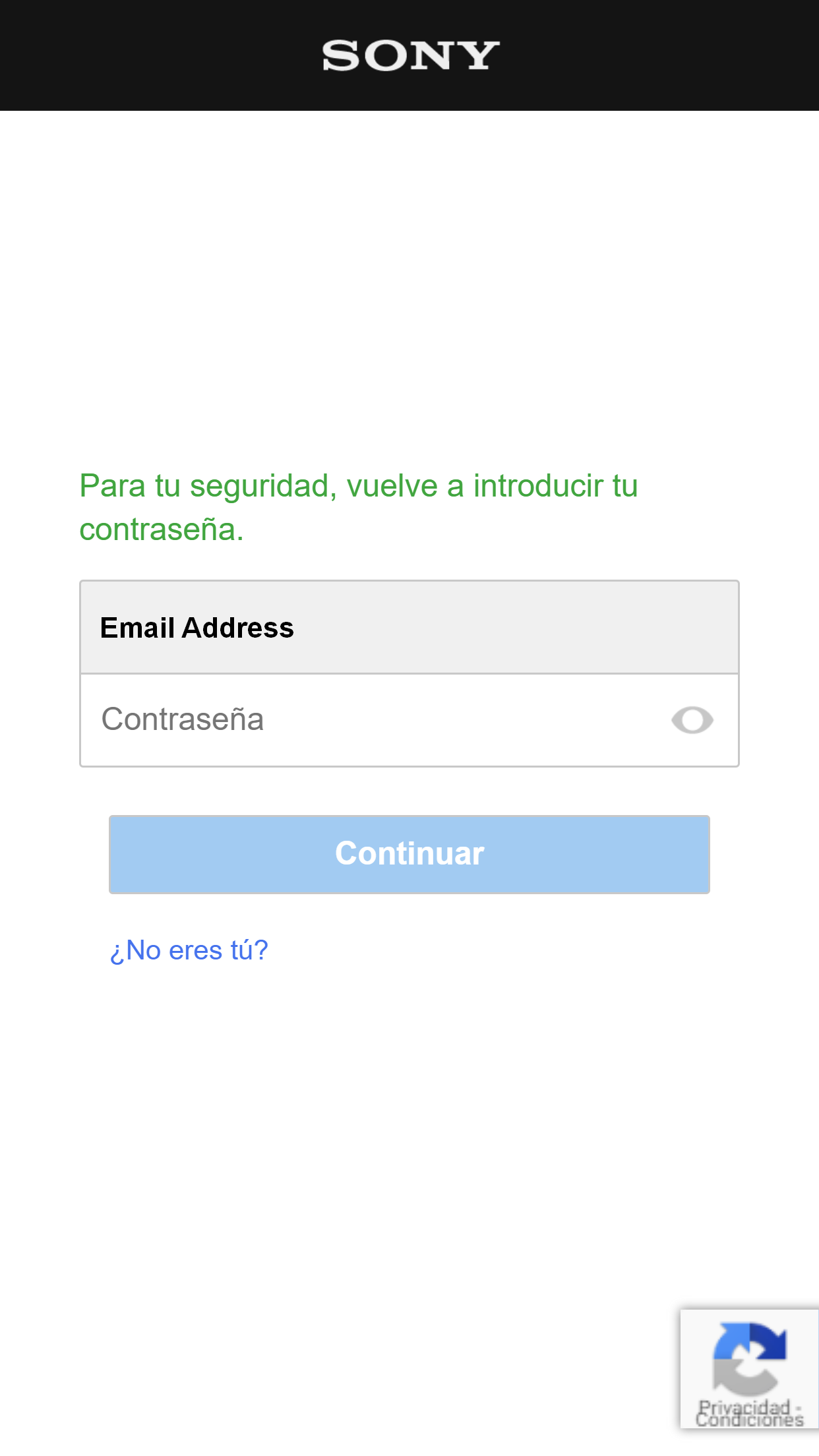Tap the Continuar button

(409, 854)
